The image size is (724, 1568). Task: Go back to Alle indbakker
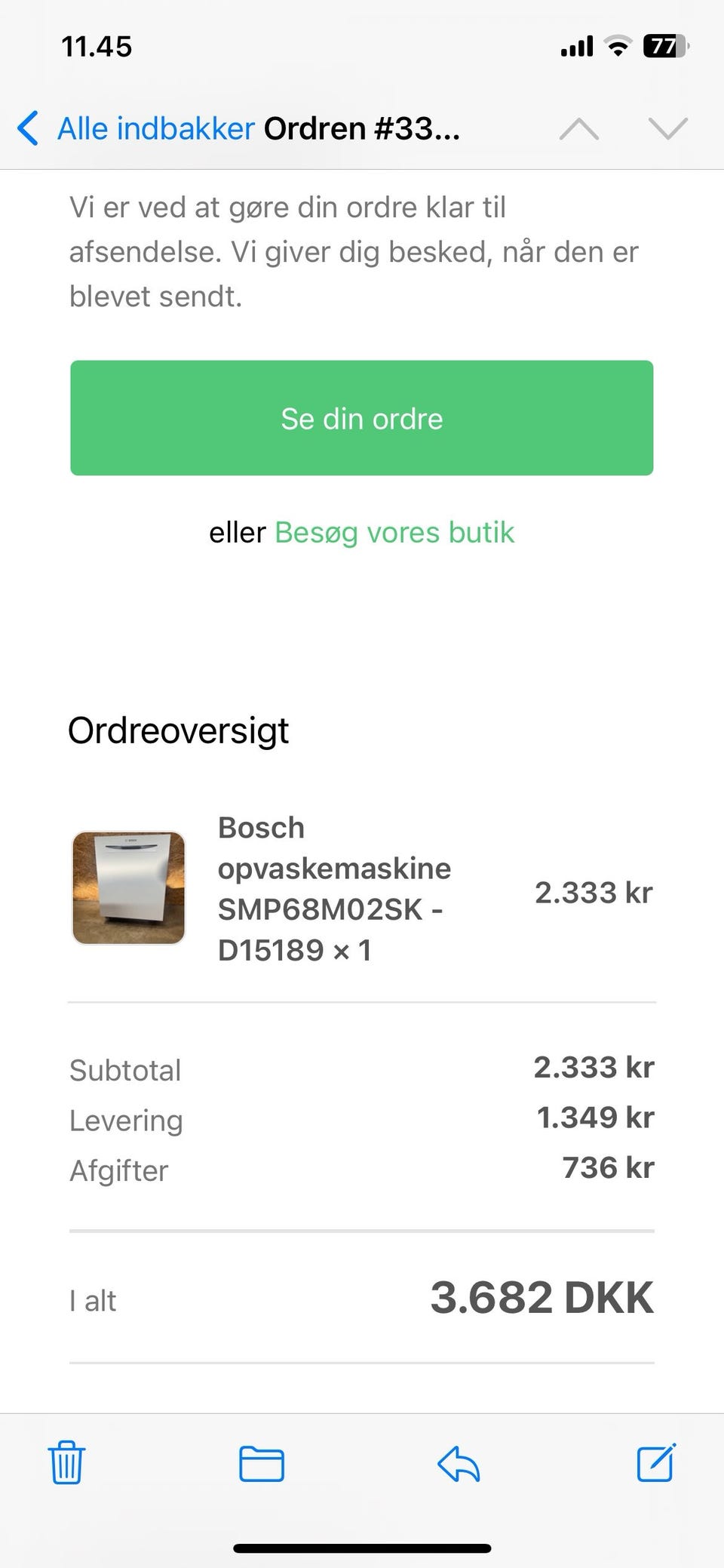tap(136, 128)
